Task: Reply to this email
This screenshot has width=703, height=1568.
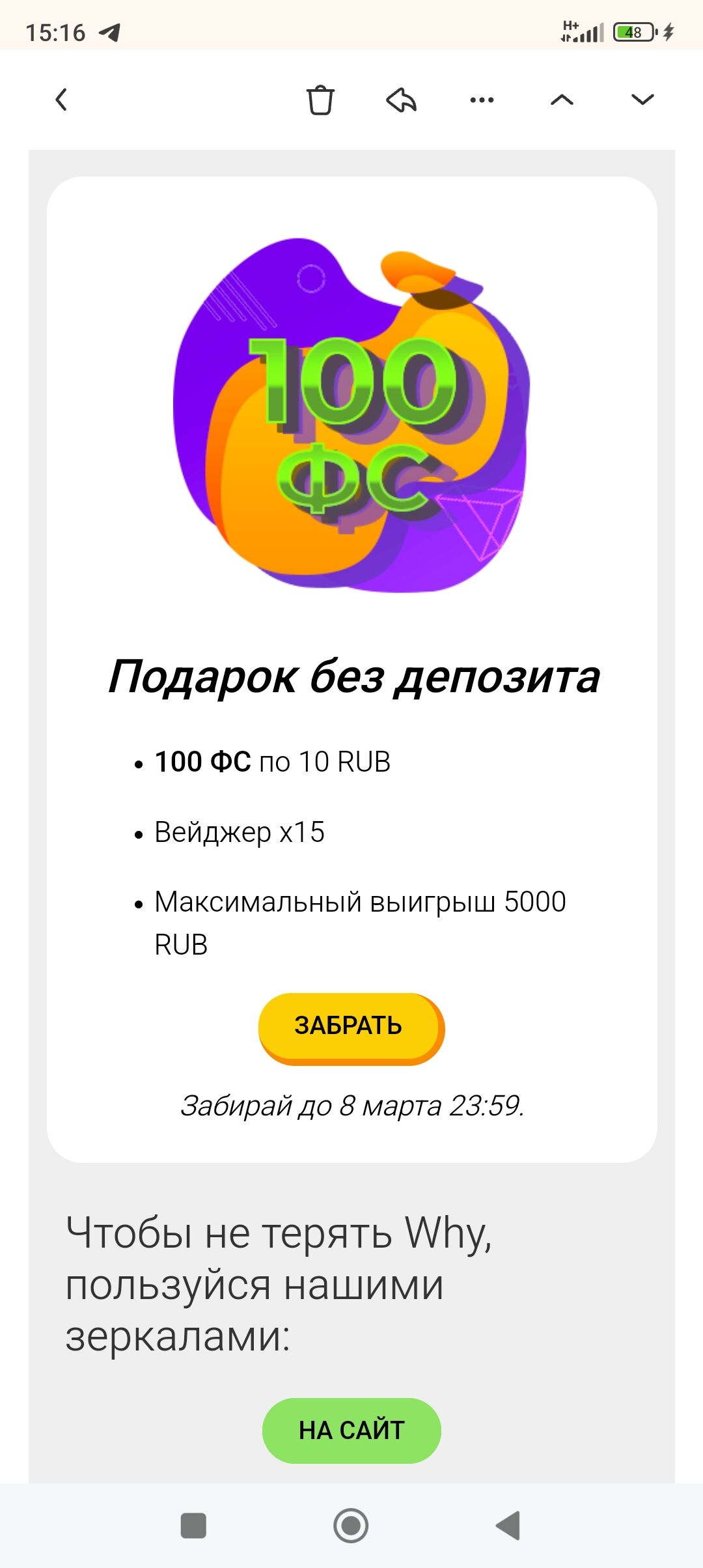Action: pos(401,100)
